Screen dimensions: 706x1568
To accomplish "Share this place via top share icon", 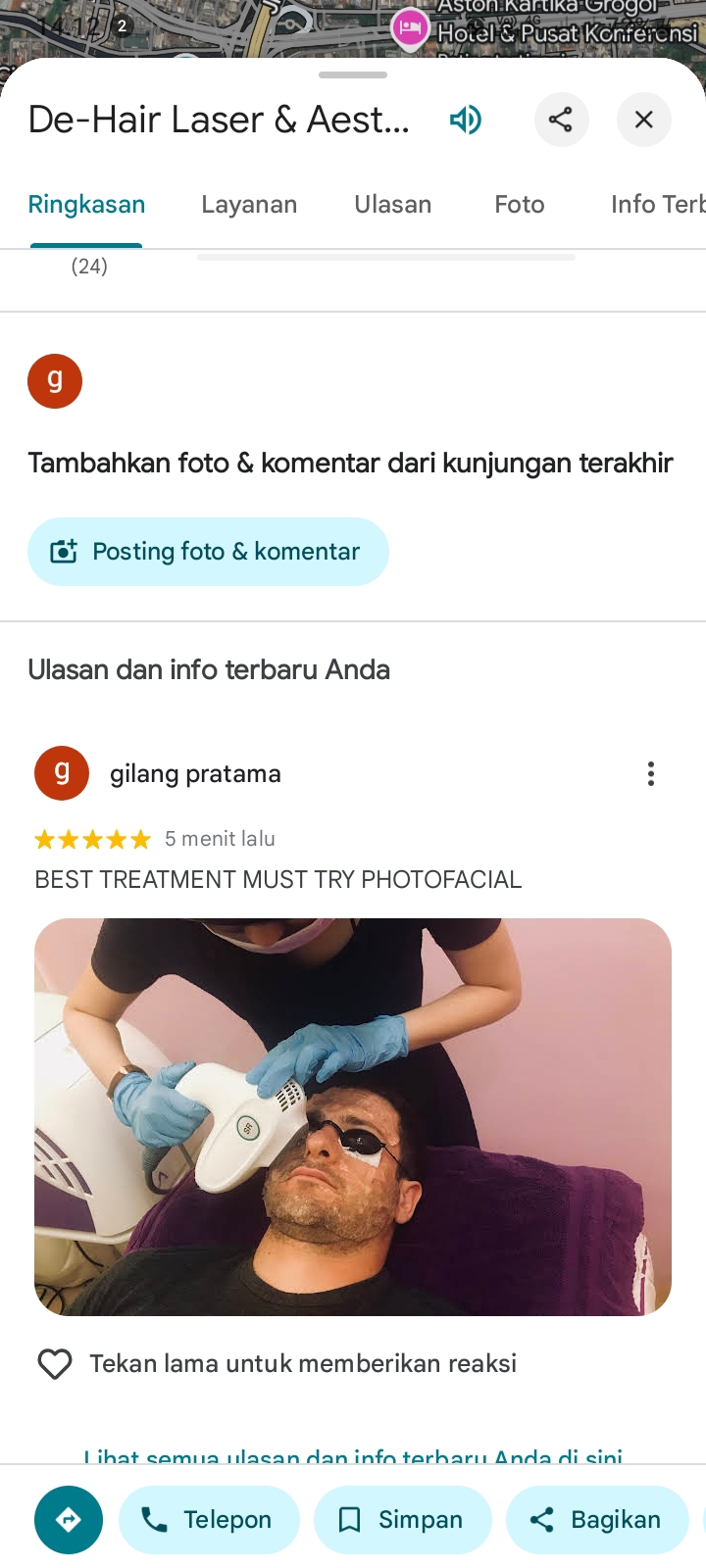I will [x=561, y=120].
